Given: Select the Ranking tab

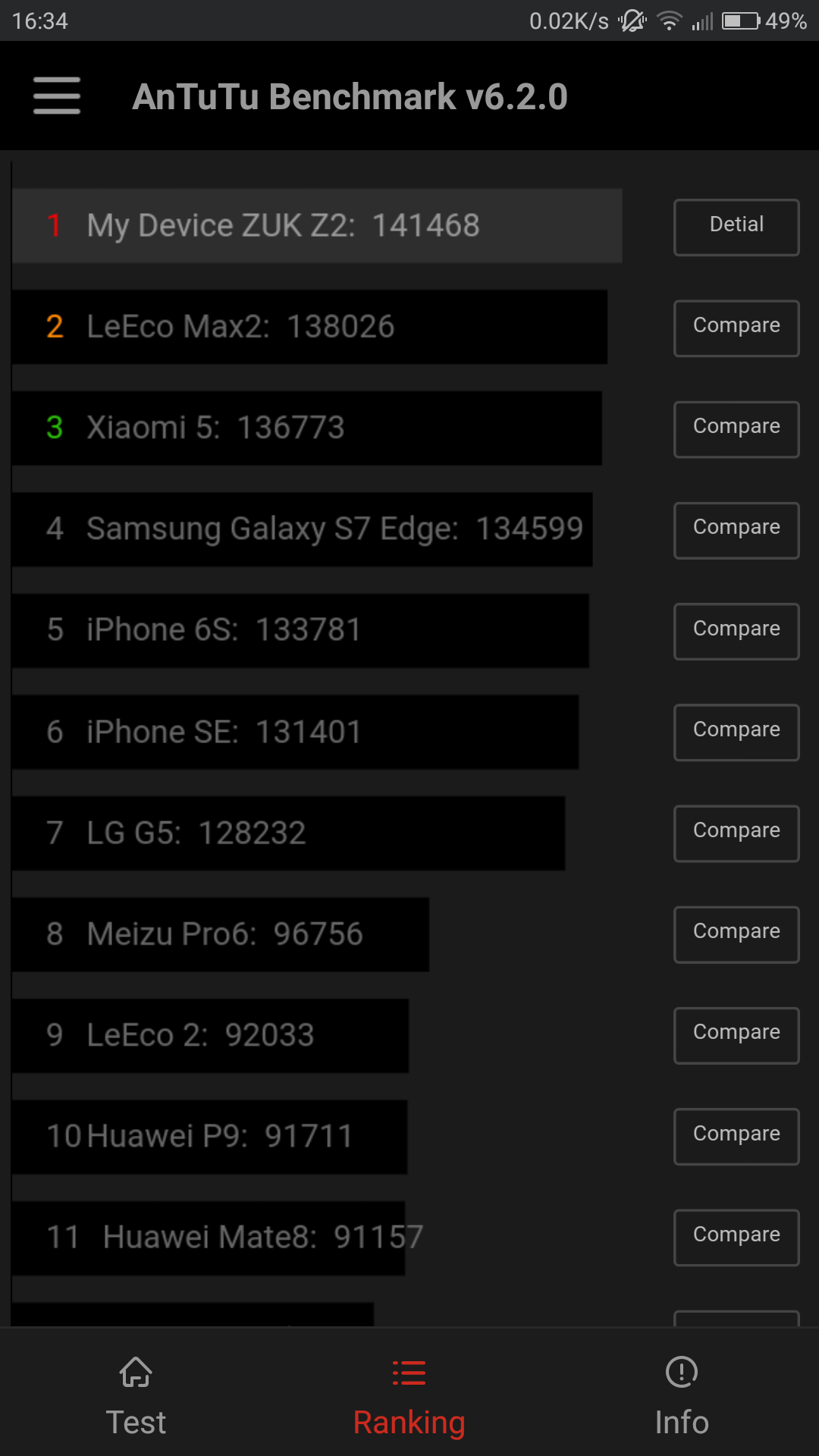Looking at the screenshot, I should pyautogui.click(x=409, y=1395).
